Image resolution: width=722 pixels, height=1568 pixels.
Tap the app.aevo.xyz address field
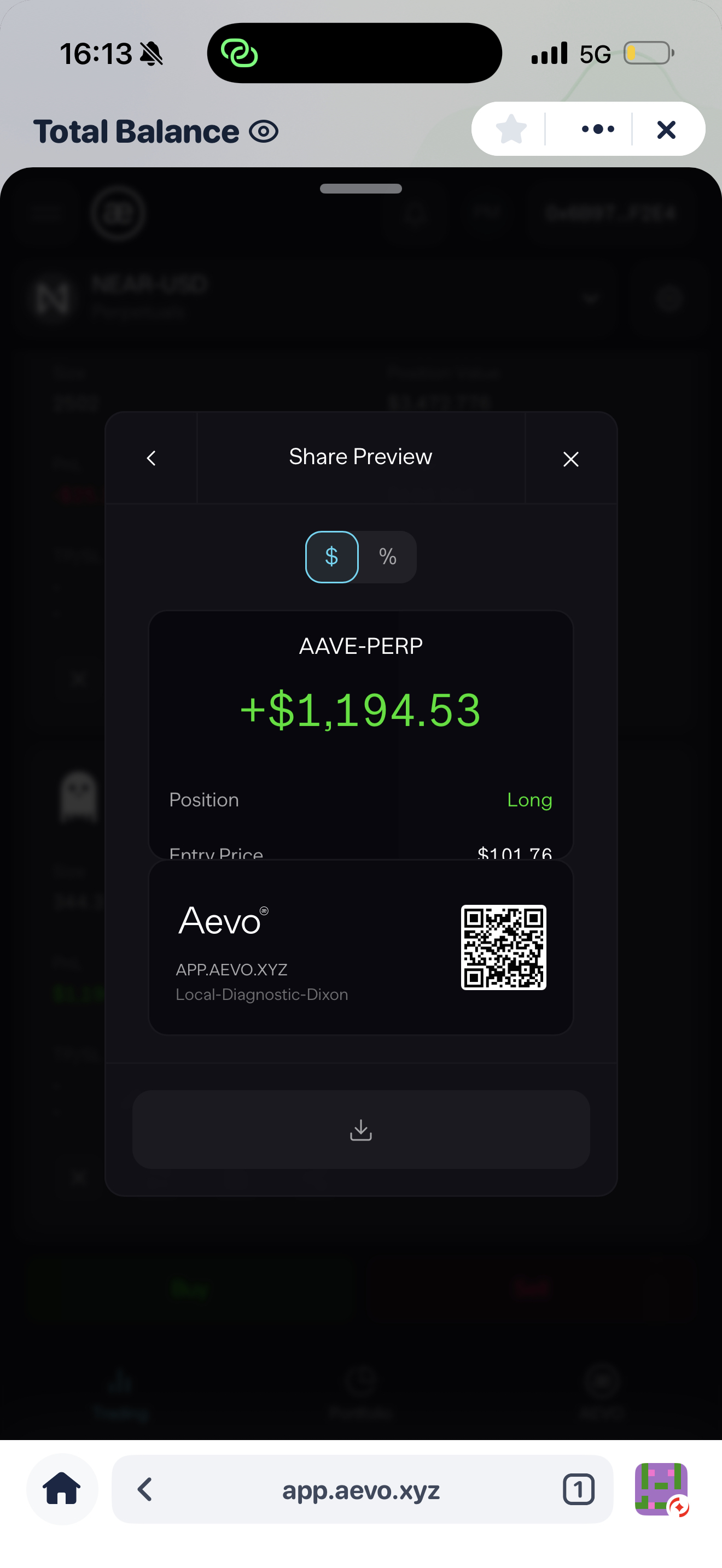pos(360,1489)
